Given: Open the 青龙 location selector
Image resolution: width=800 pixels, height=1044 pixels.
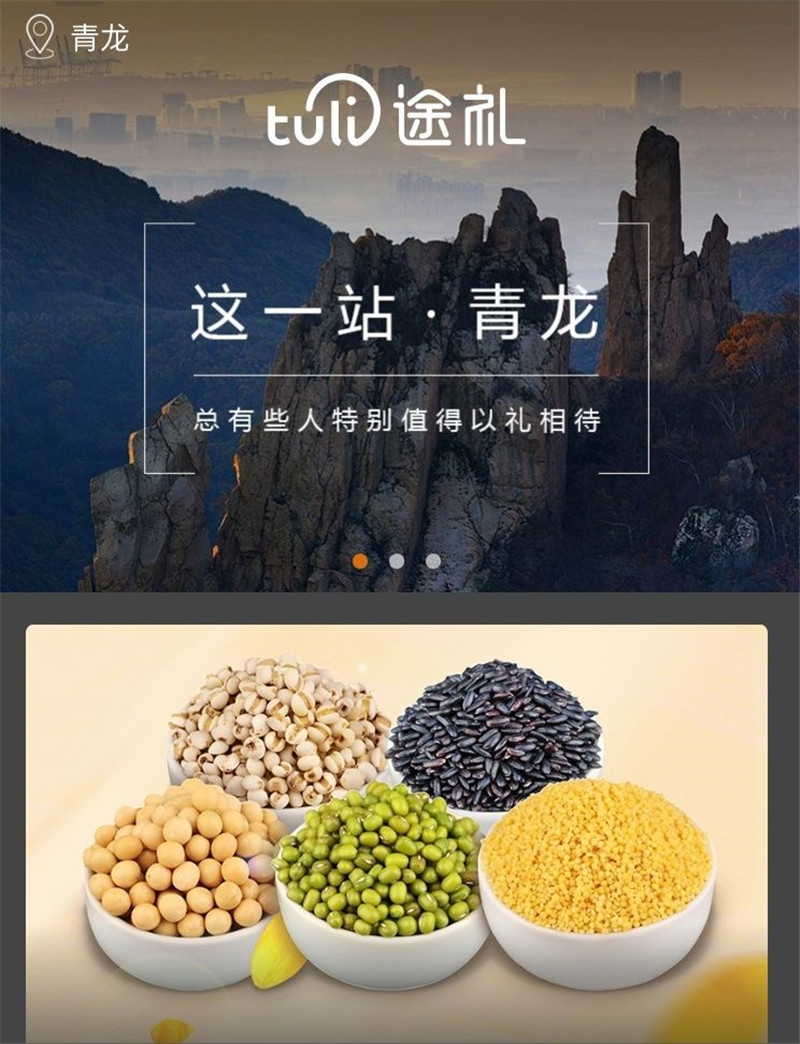Looking at the screenshot, I should tap(78, 38).
